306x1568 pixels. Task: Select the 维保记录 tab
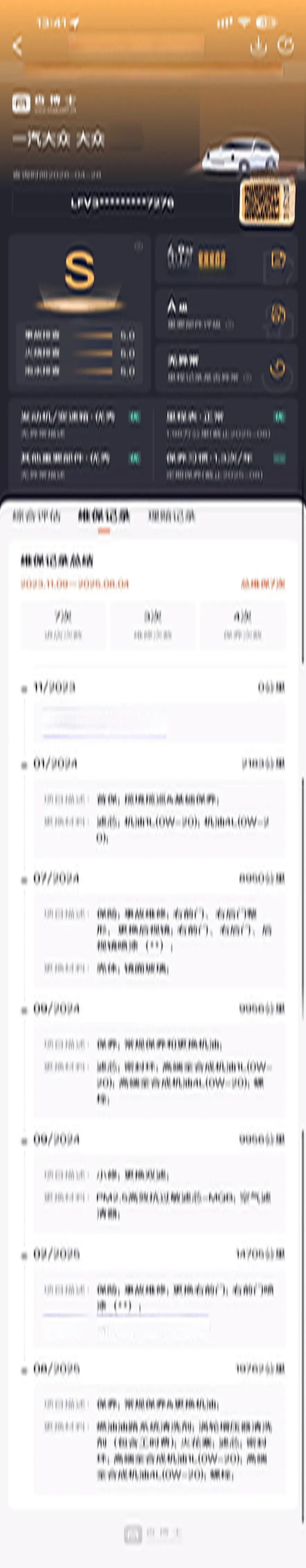click(x=103, y=516)
